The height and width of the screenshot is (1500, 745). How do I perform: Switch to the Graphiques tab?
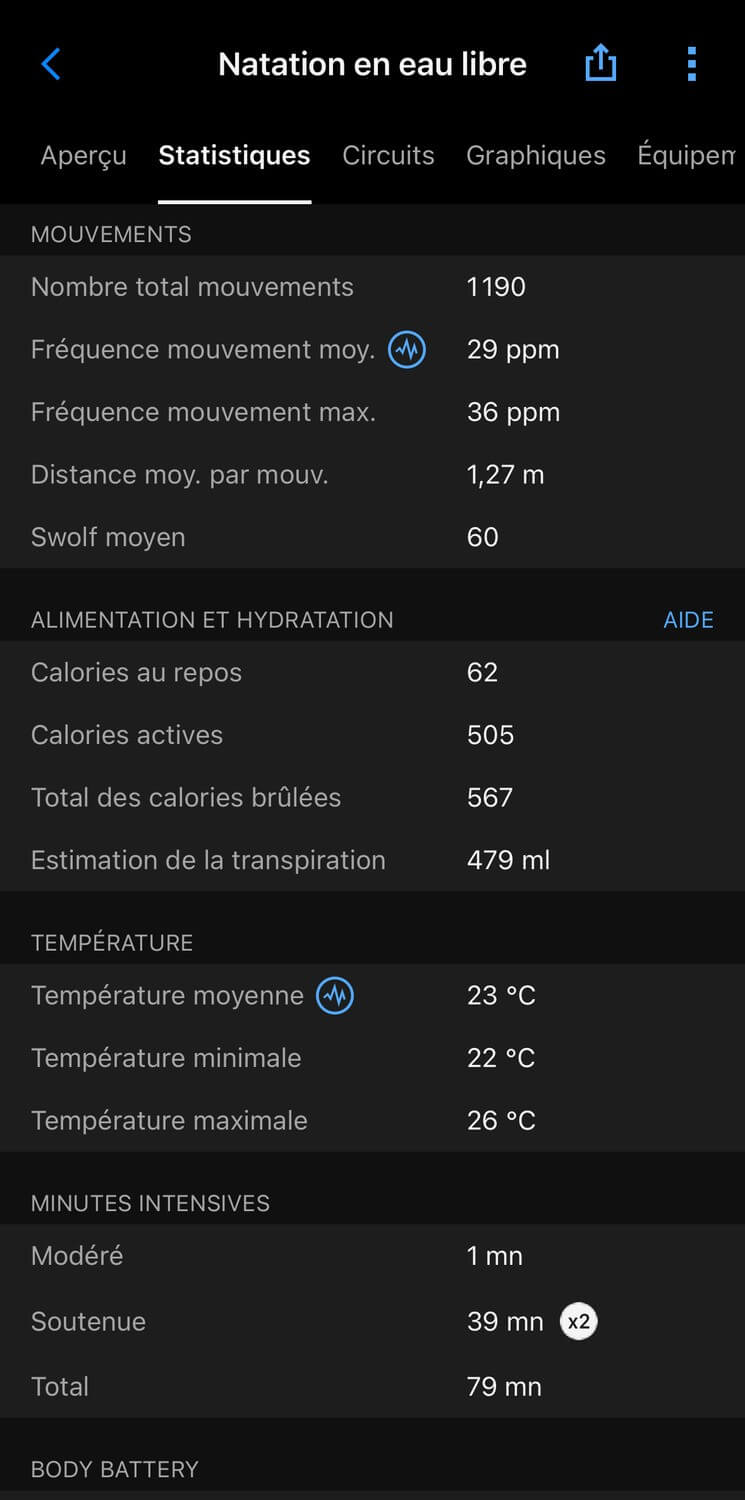(x=536, y=155)
